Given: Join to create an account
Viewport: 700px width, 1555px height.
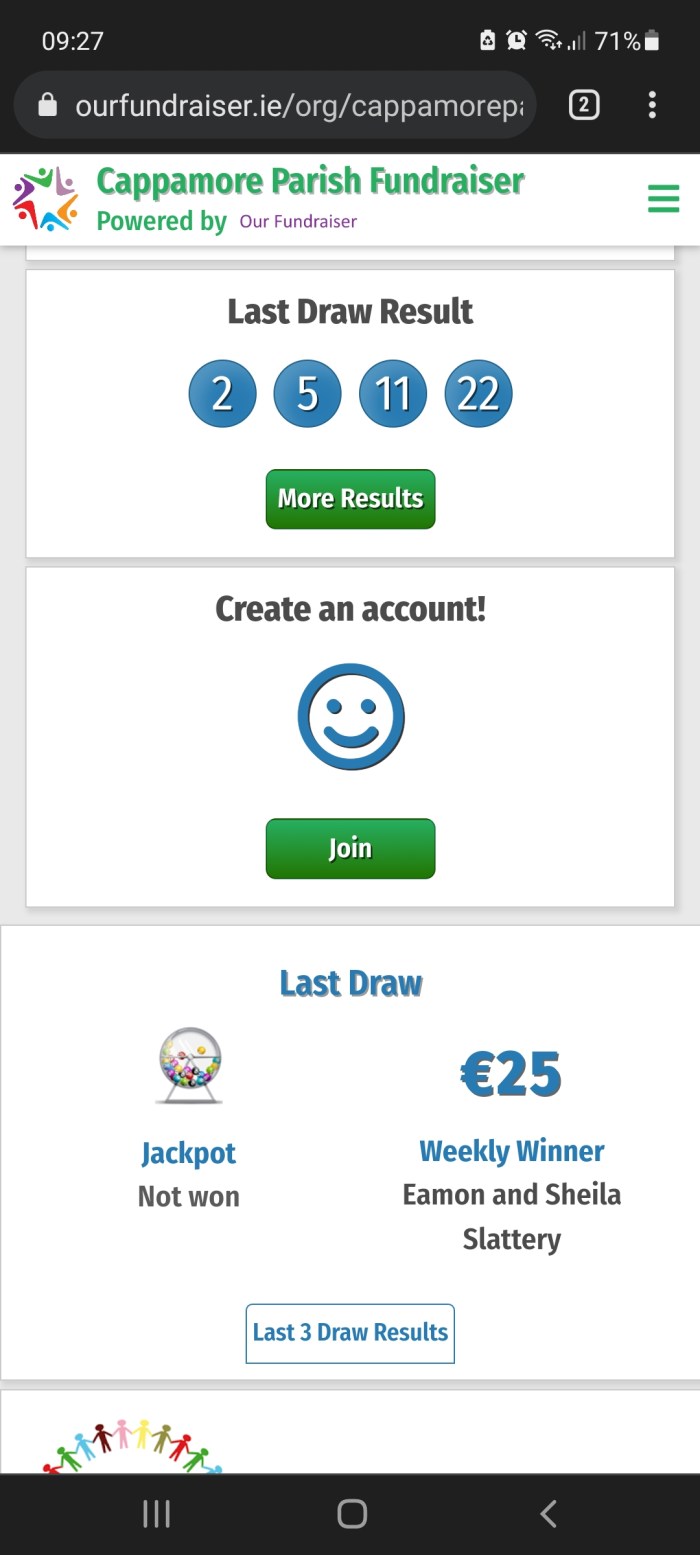Looking at the screenshot, I should [350, 848].
